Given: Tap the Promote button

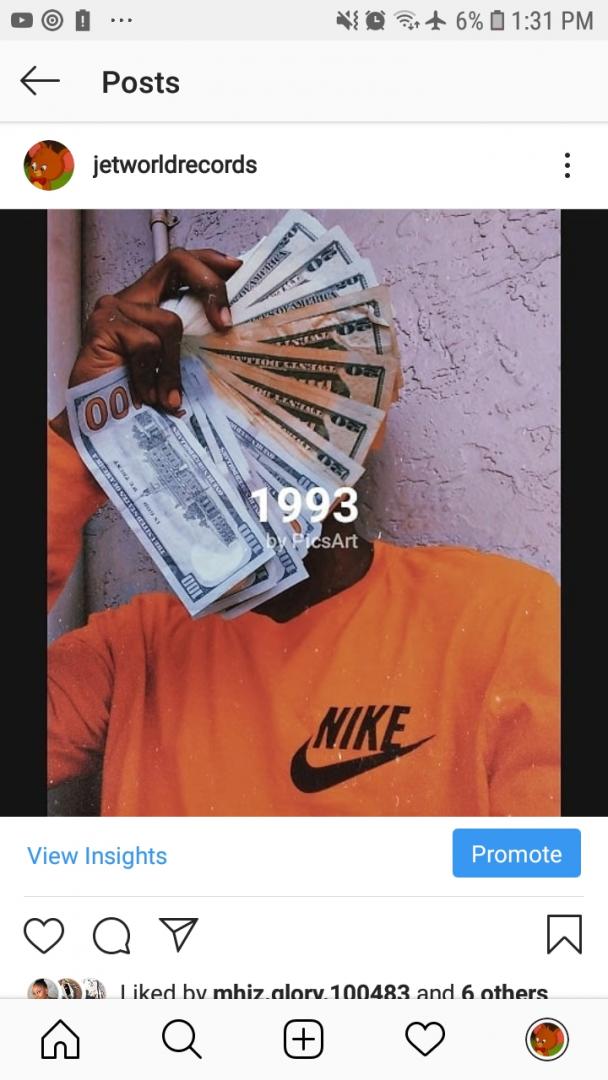Looking at the screenshot, I should (516, 854).
